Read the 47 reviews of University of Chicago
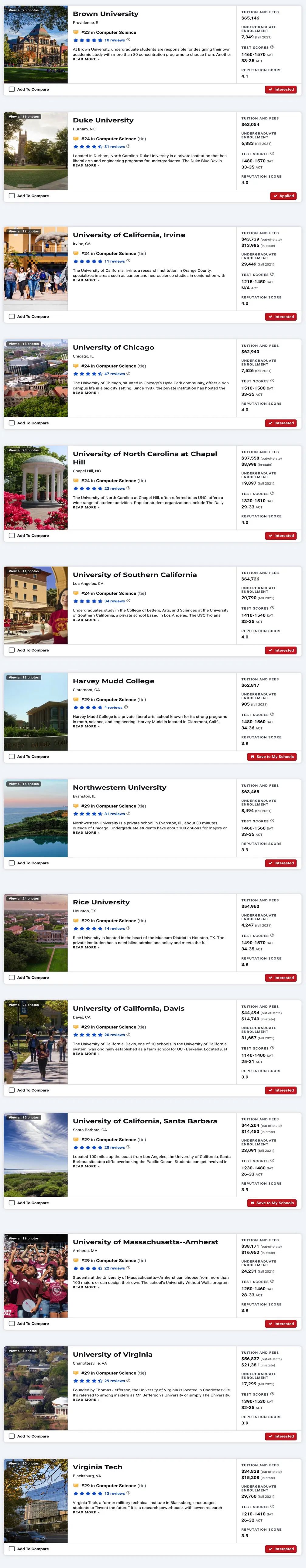Image resolution: width=306 pixels, height=1568 pixels. click(x=114, y=374)
